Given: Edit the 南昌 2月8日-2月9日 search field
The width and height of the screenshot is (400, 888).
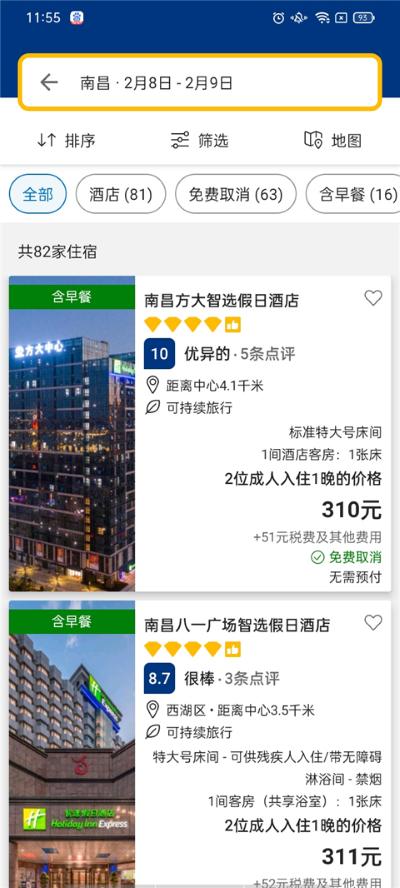Looking at the screenshot, I should (x=200, y=83).
